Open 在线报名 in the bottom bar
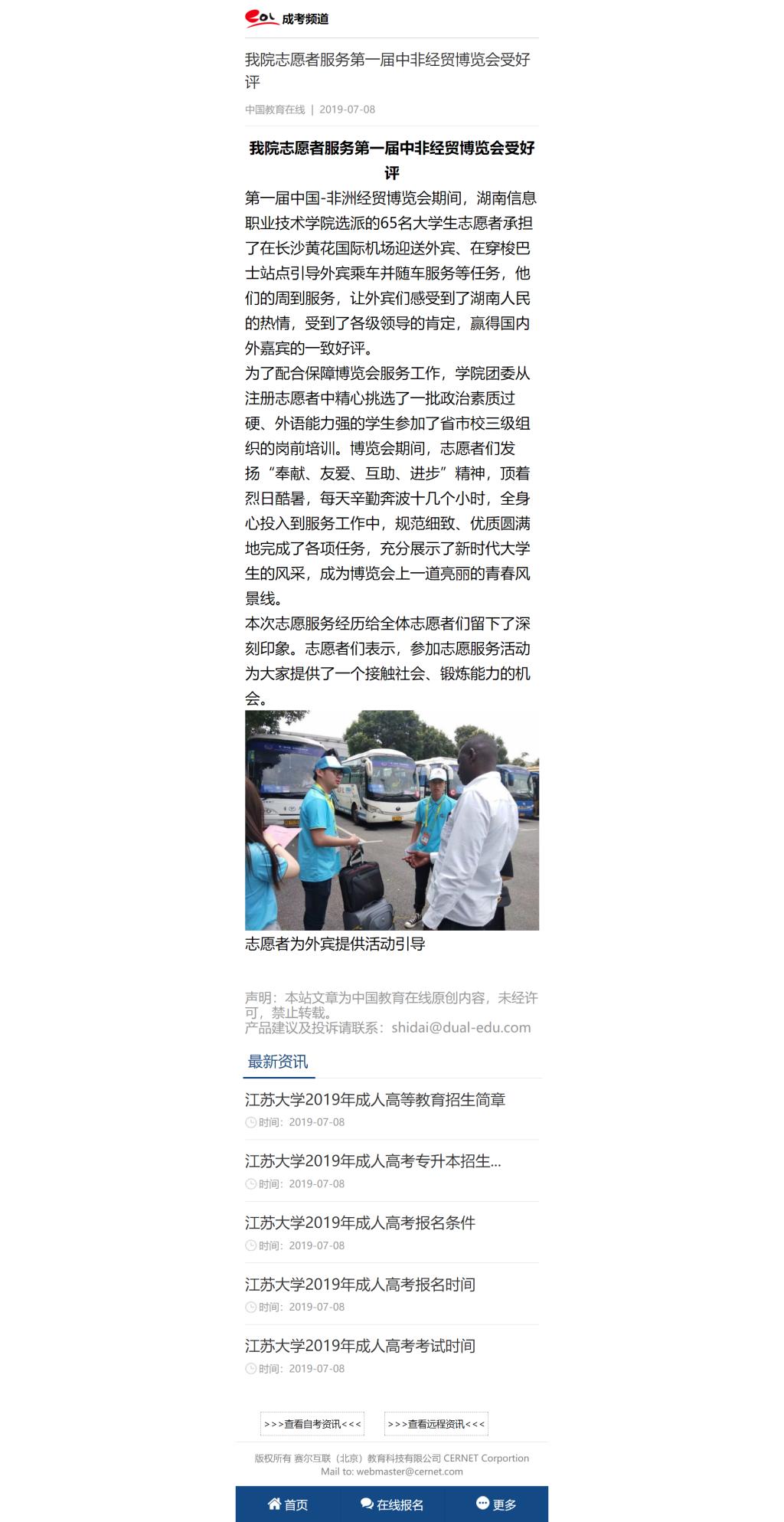 tap(392, 1504)
